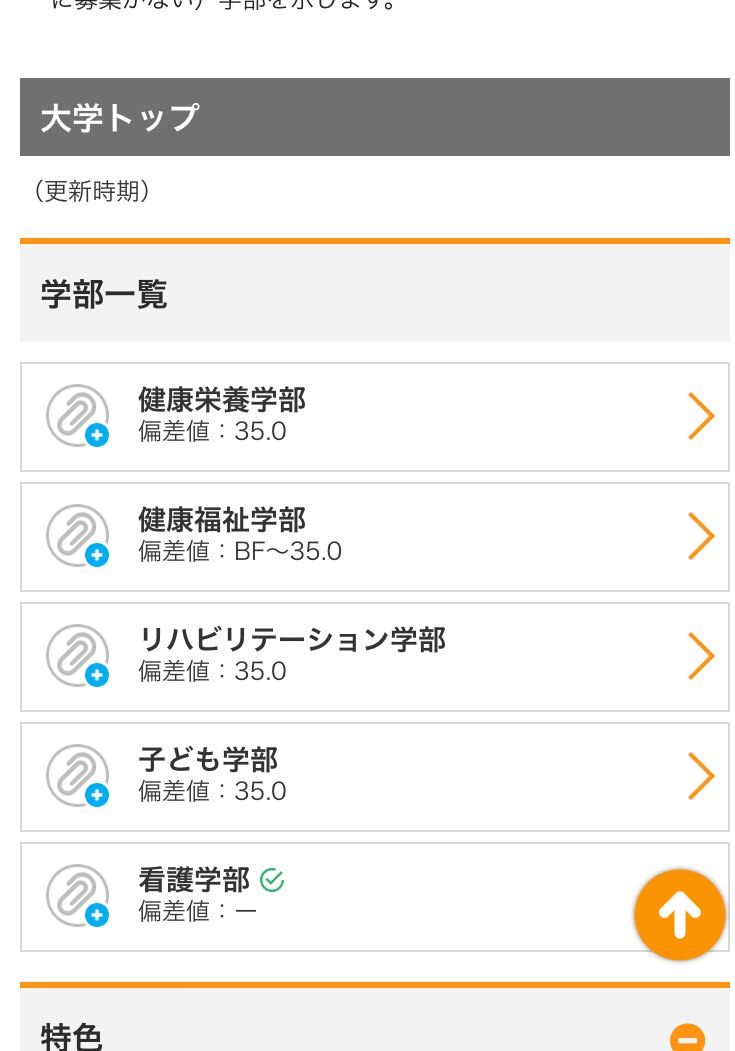The height and width of the screenshot is (1051, 735).
Task: Open the 大学トップ section header
Action: pyautogui.click(x=120, y=117)
